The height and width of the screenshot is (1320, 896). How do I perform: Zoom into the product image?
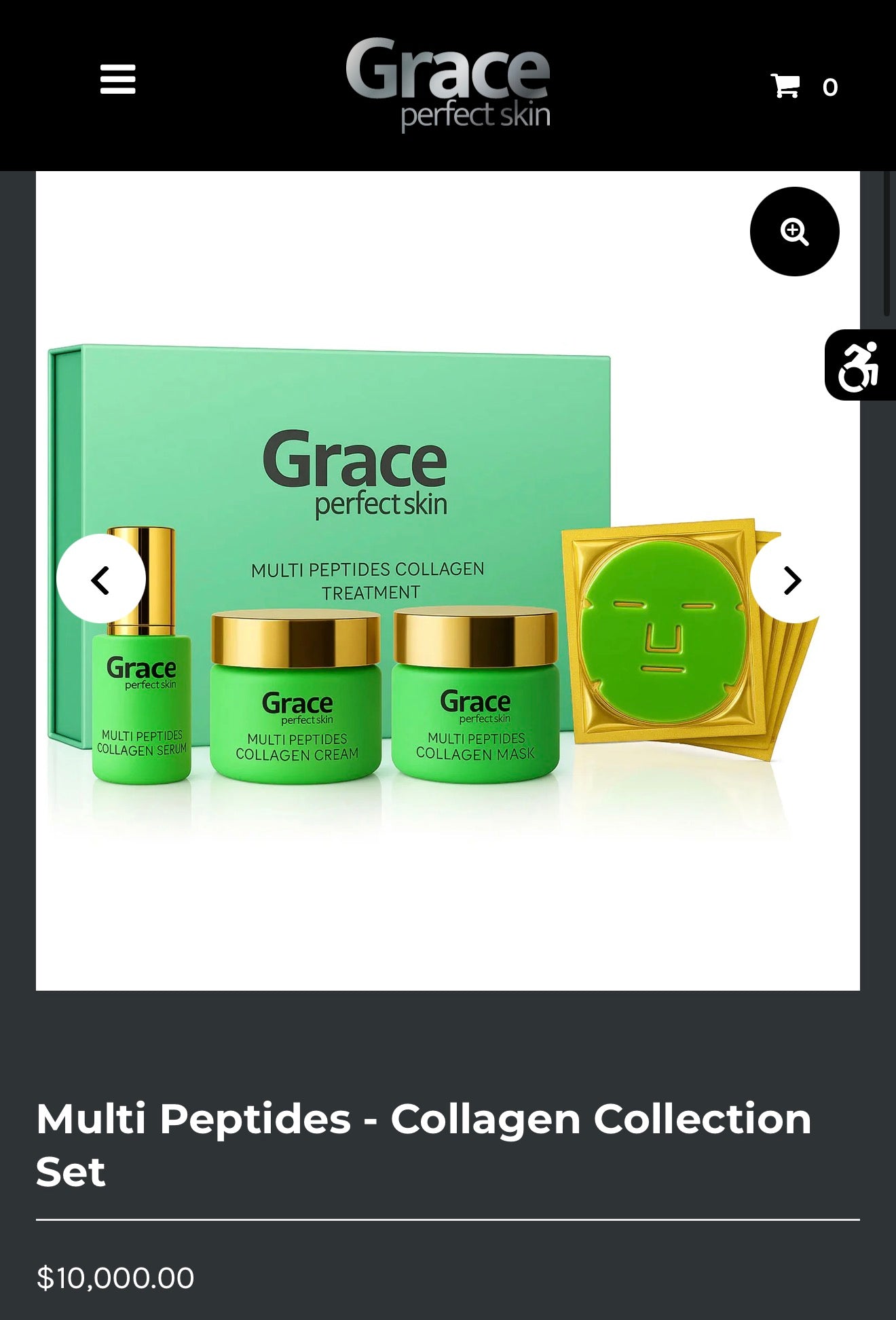point(794,232)
